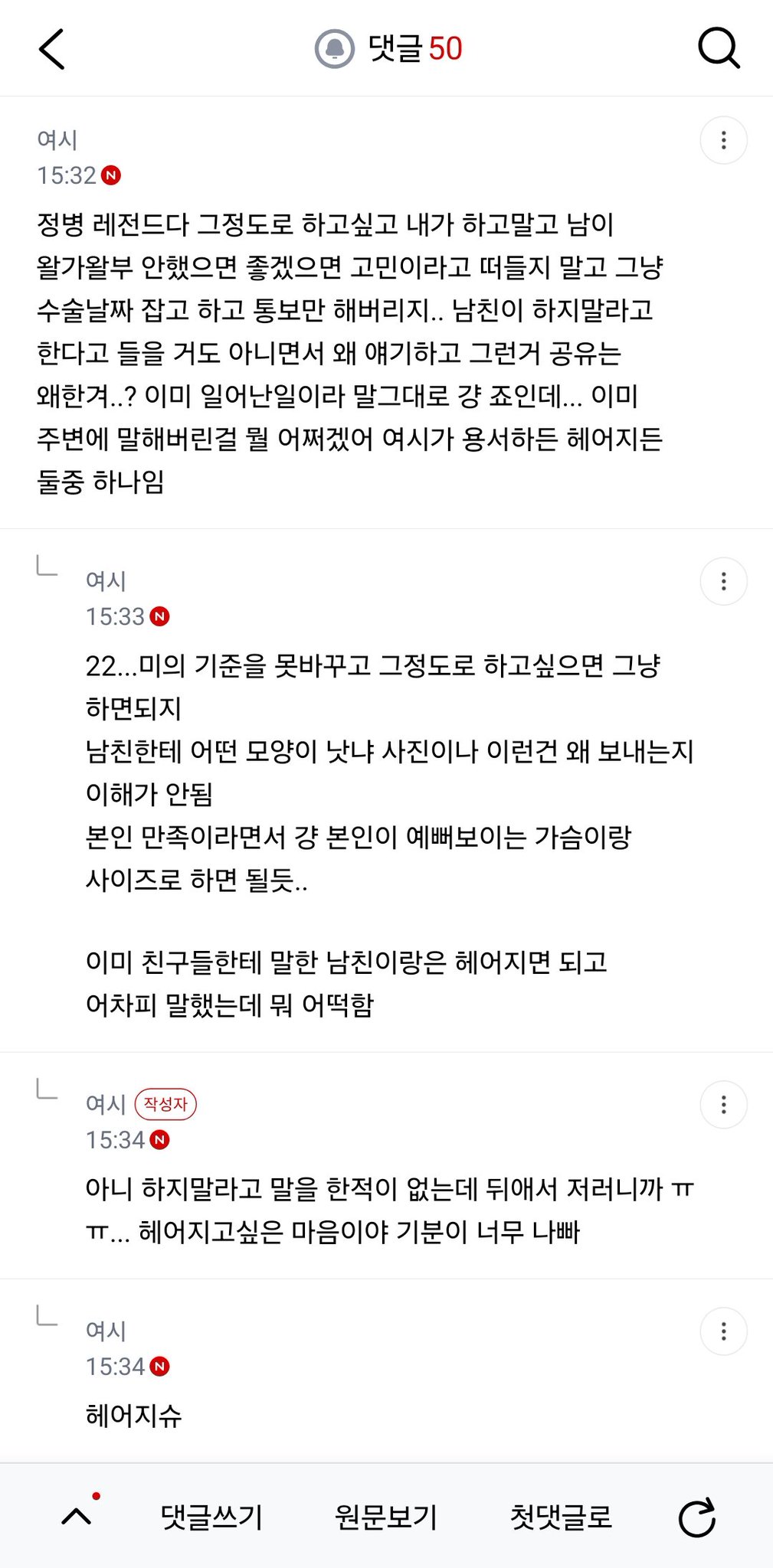
Task: View the original post via 원문보기
Action: click(386, 1516)
